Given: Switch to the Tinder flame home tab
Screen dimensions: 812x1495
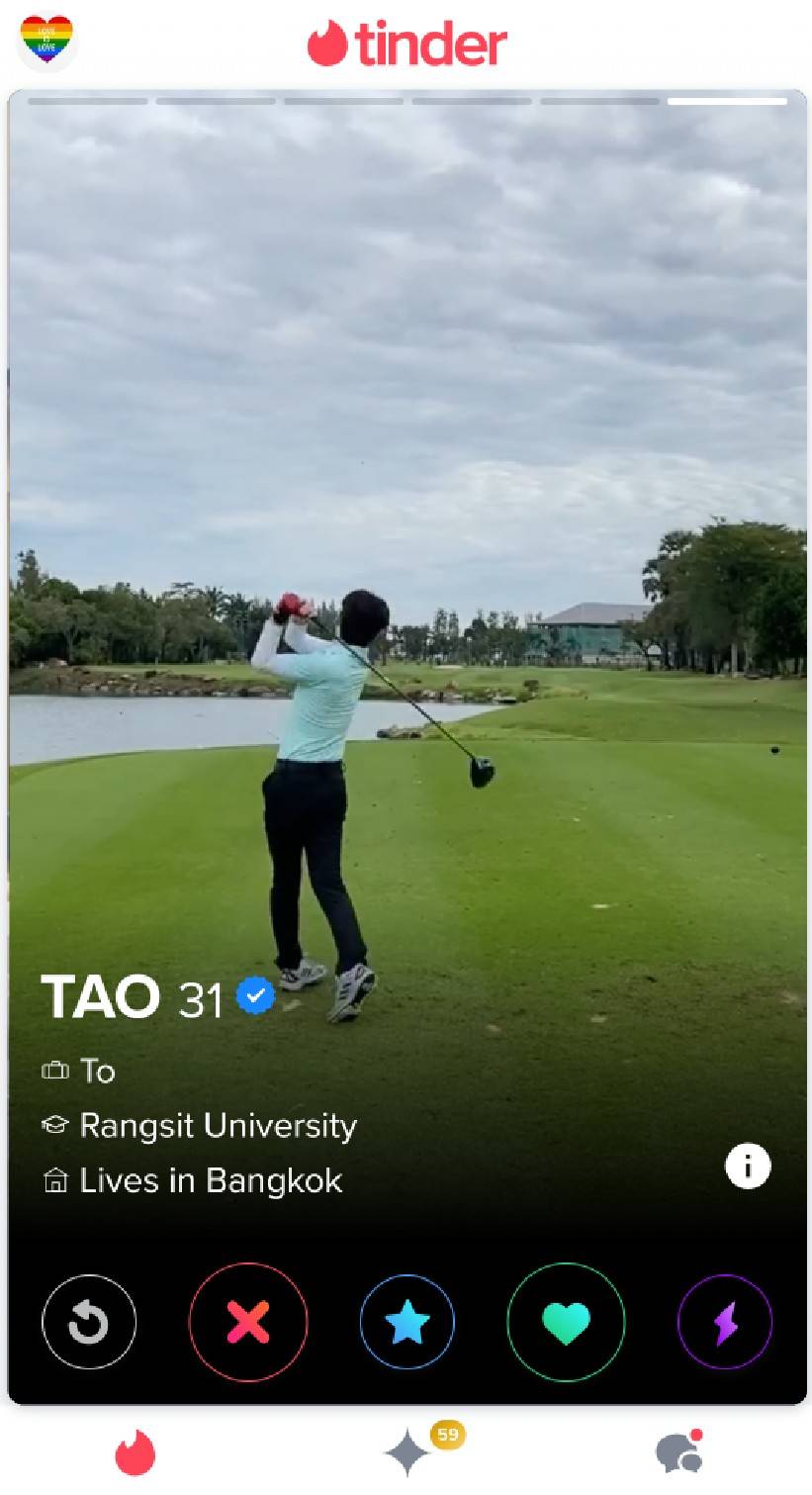Looking at the screenshot, I should pyautogui.click(x=135, y=1453).
